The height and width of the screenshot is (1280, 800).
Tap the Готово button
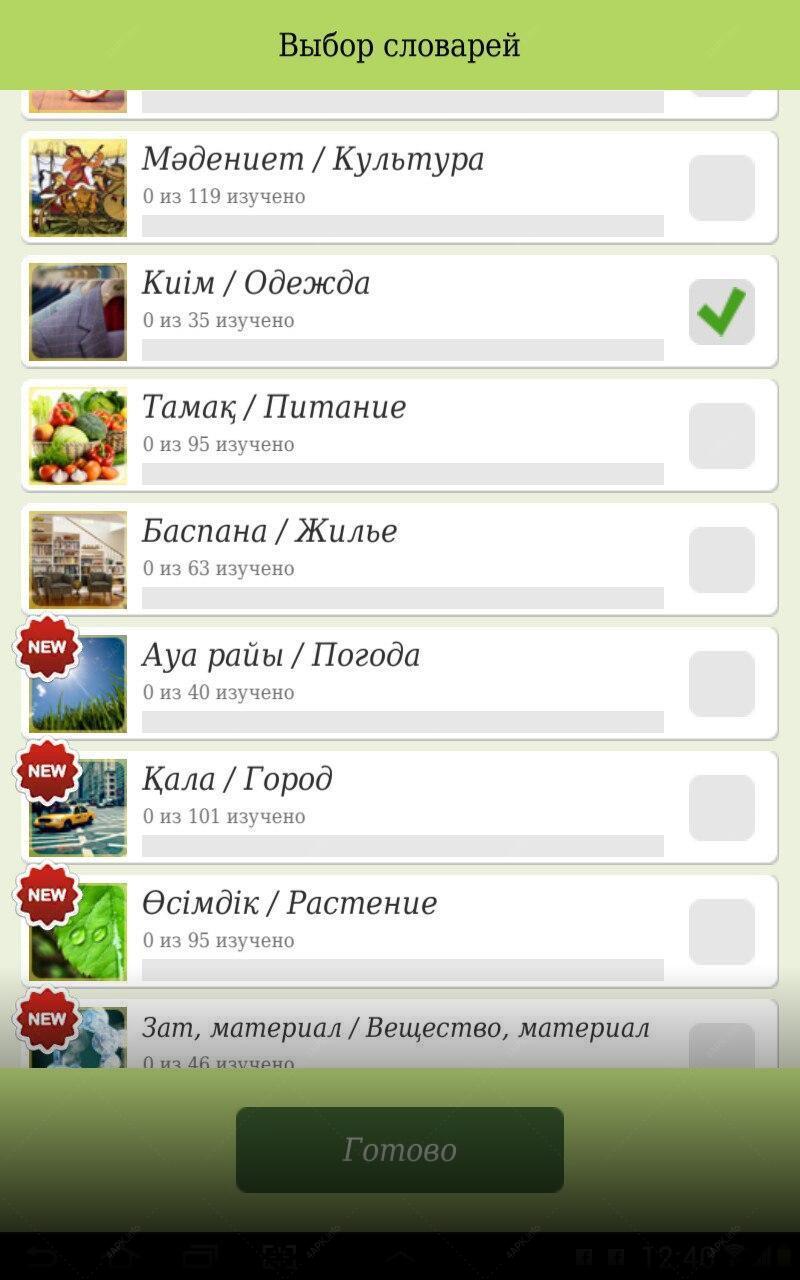click(400, 1150)
